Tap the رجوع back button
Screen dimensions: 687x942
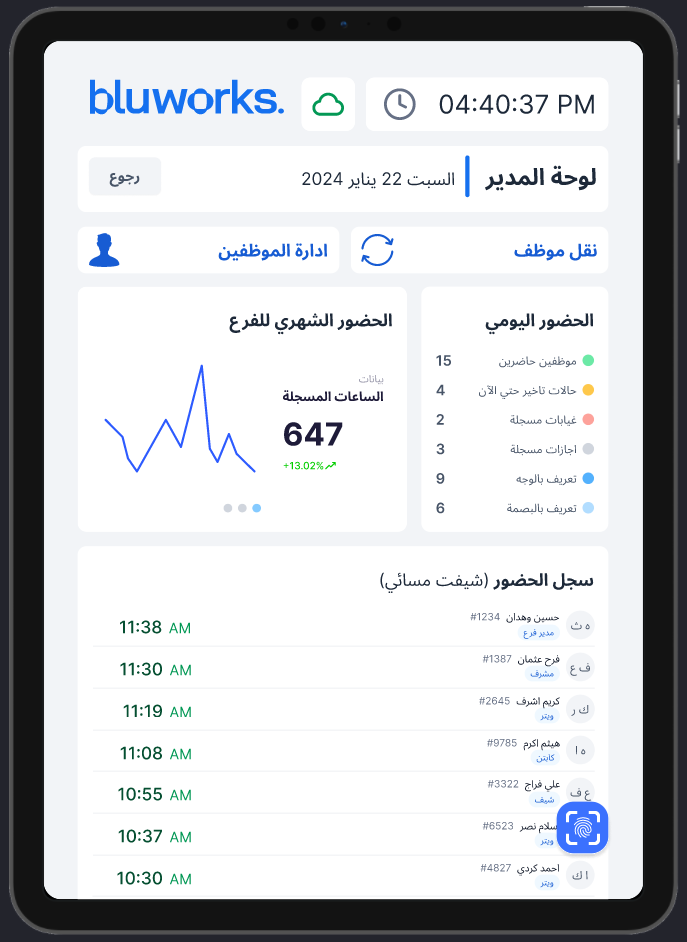coord(125,177)
